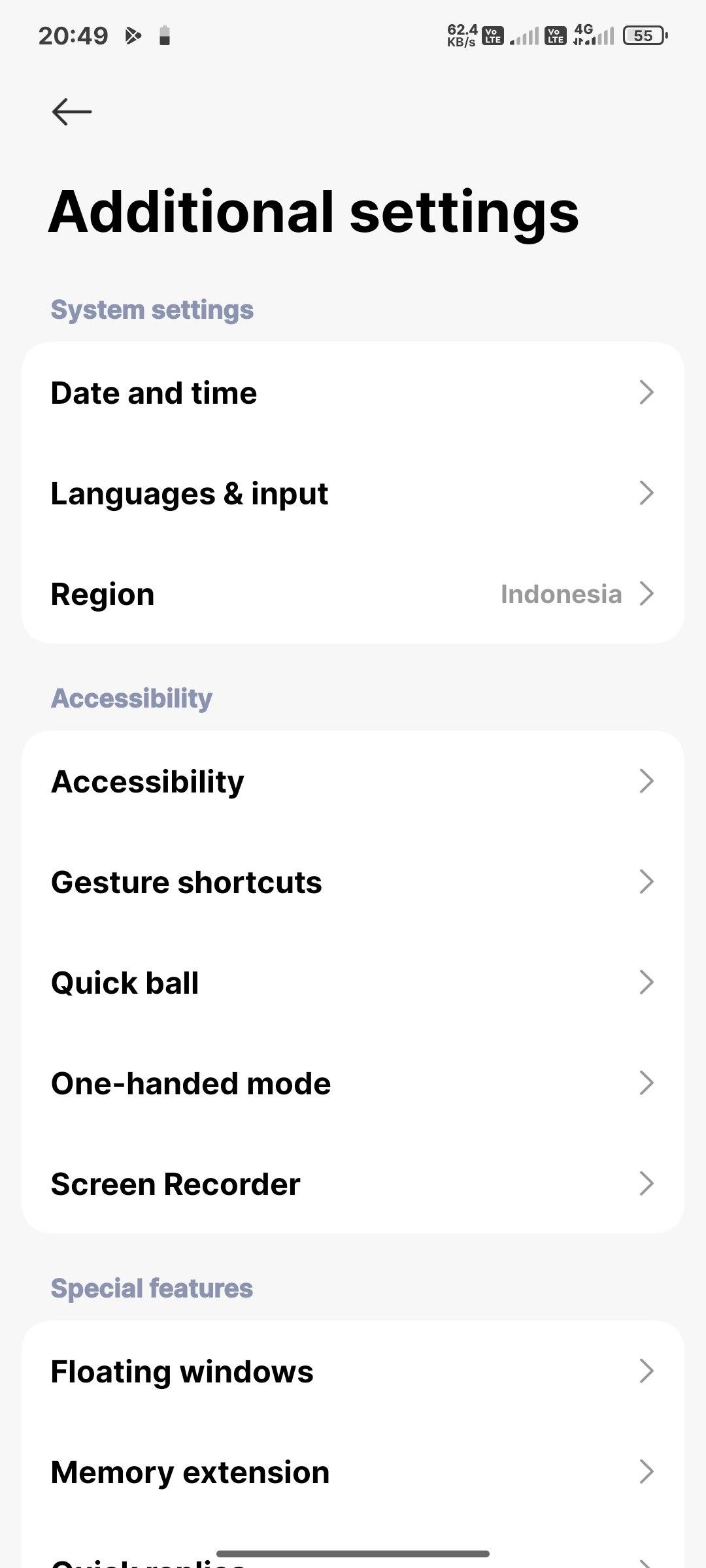Open Screen Recorder settings

point(353,1184)
